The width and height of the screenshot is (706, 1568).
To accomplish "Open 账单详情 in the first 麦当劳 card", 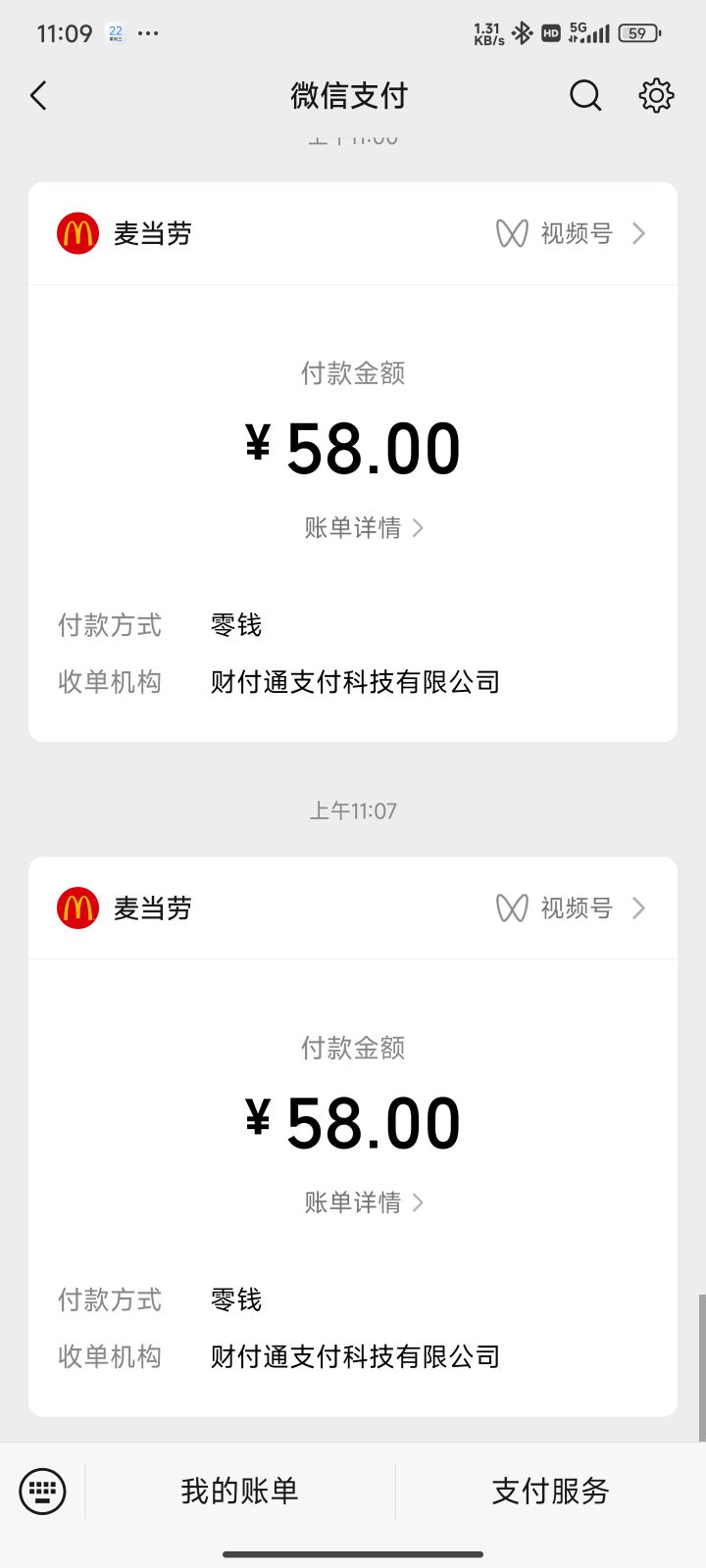I will tap(364, 528).
